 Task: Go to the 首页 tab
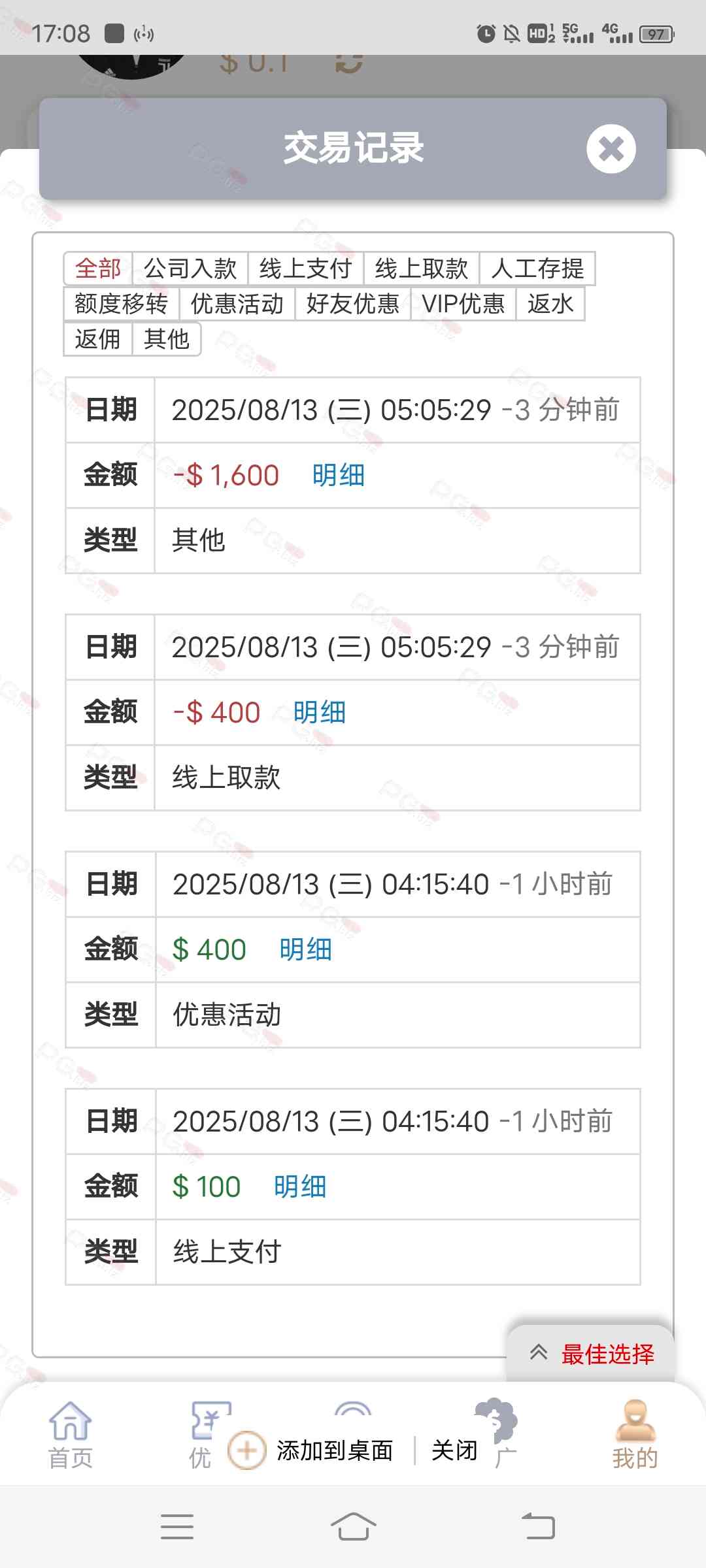click(x=71, y=1435)
